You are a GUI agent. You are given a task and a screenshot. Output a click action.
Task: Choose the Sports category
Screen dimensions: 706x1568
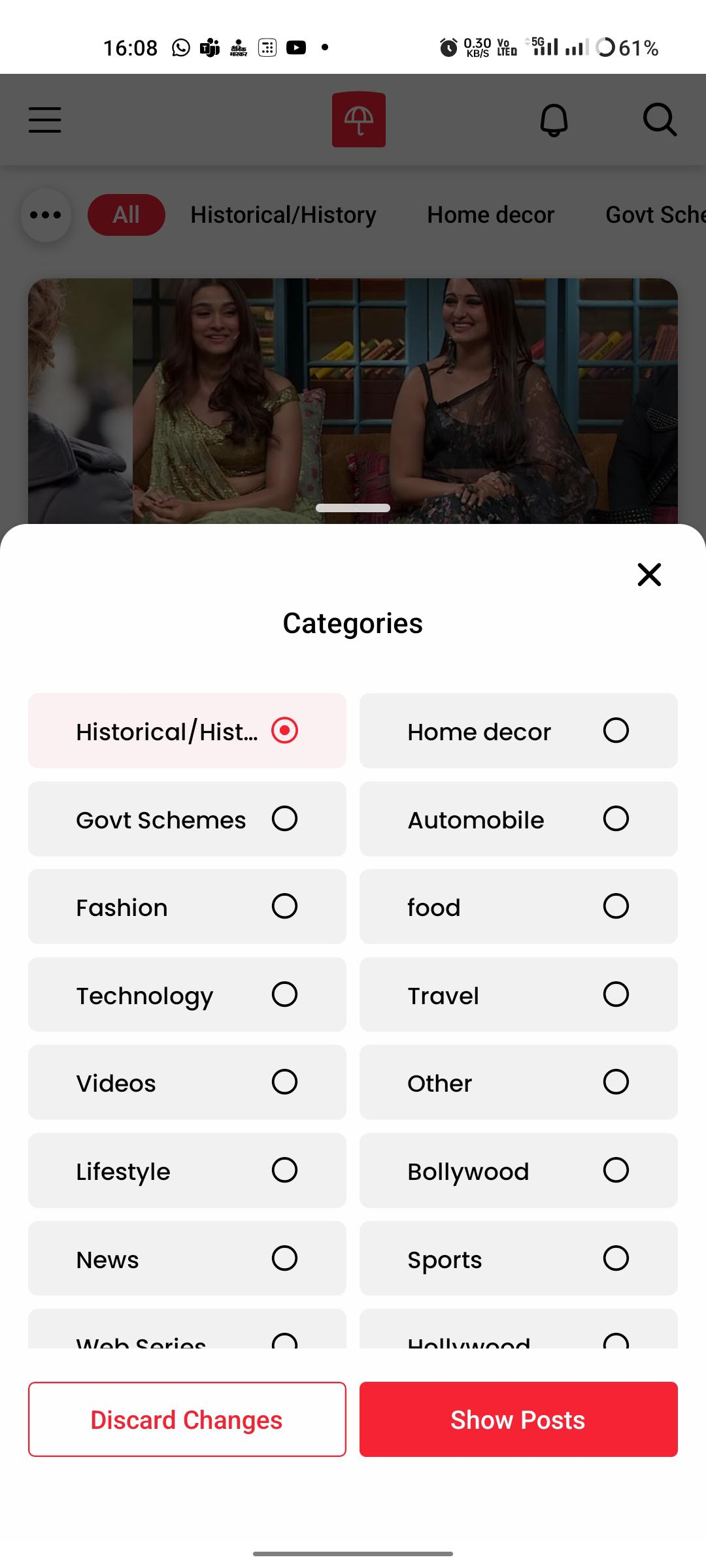518,1259
